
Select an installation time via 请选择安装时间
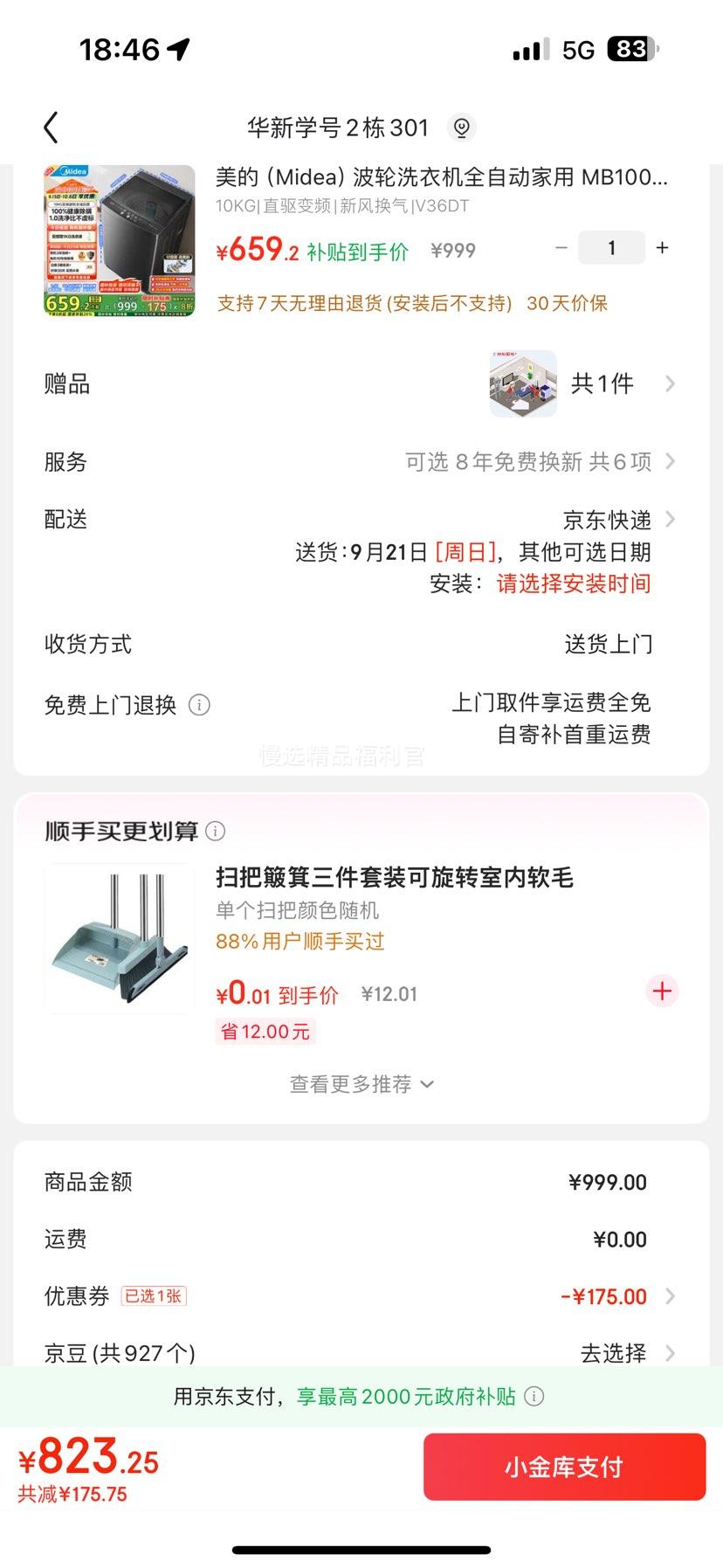pos(574,584)
